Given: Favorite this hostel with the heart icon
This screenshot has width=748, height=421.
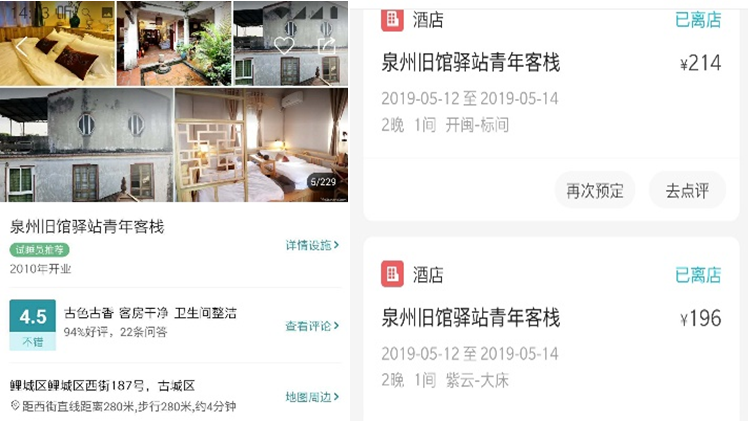Looking at the screenshot, I should click(x=284, y=46).
